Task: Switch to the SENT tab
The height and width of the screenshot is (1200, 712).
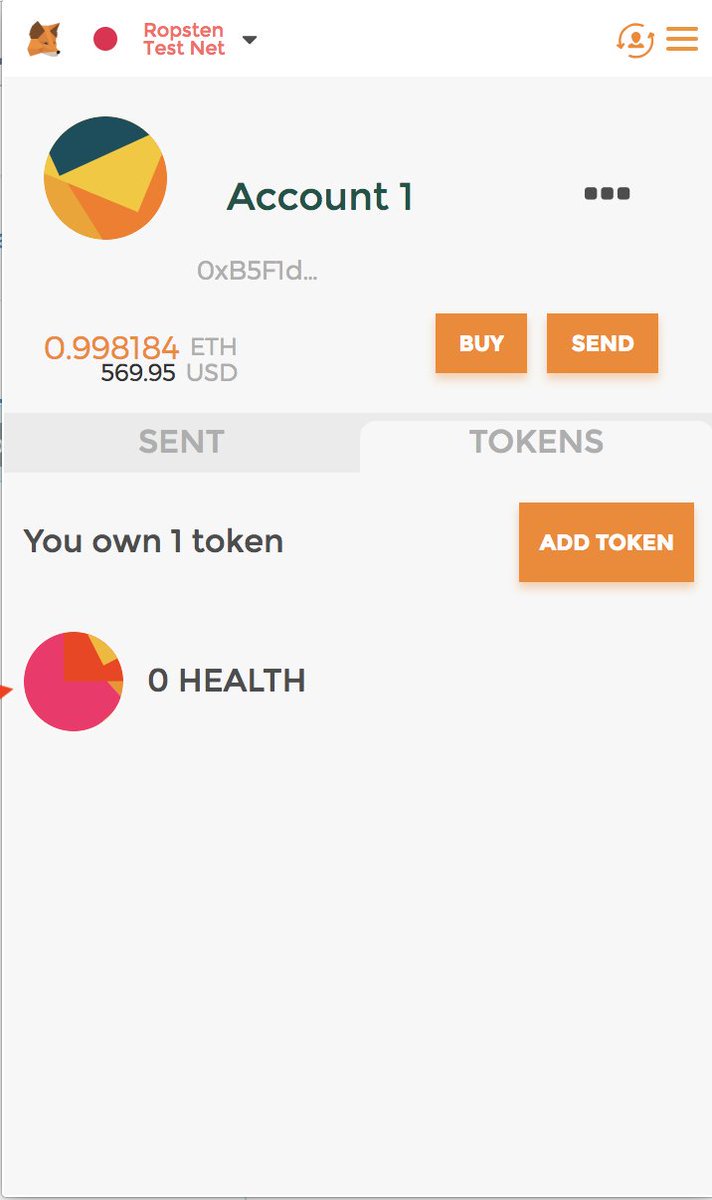Action: (181, 442)
